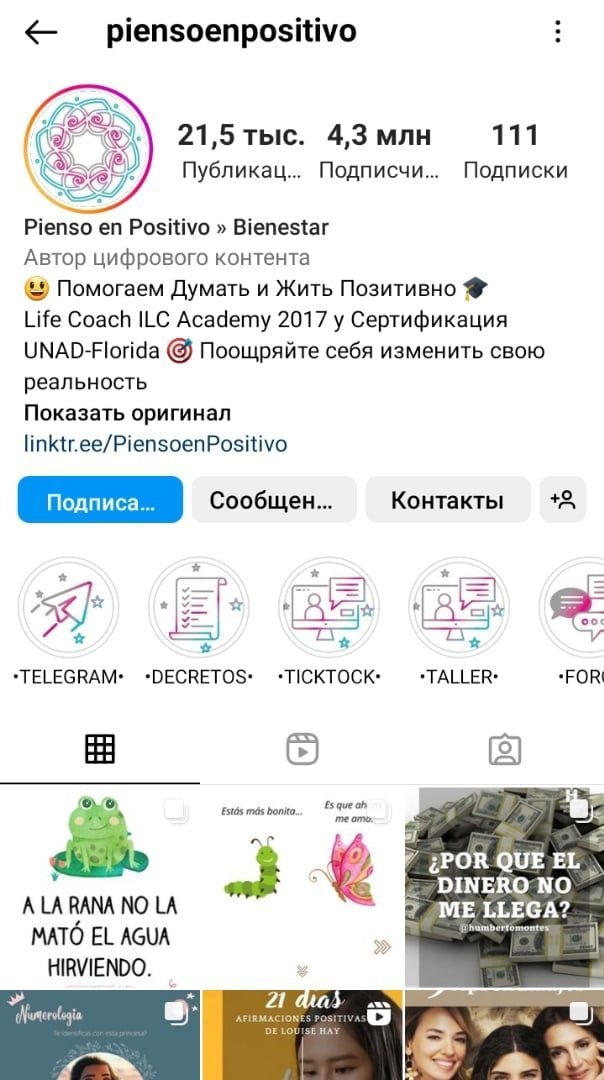
Task: Open the POR QUE EL DINERO post
Action: [504, 885]
